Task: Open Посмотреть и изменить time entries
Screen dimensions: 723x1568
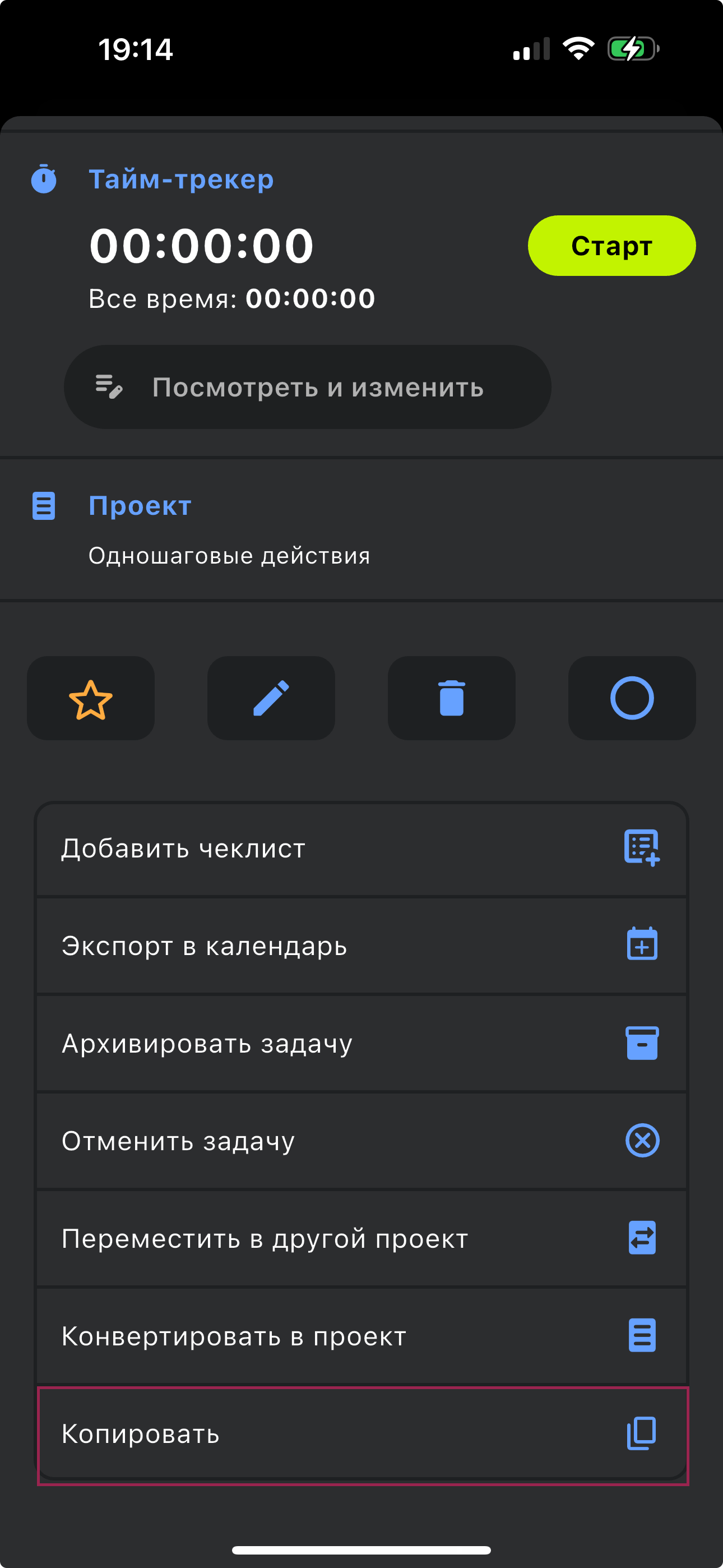Action: tap(307, 387)
